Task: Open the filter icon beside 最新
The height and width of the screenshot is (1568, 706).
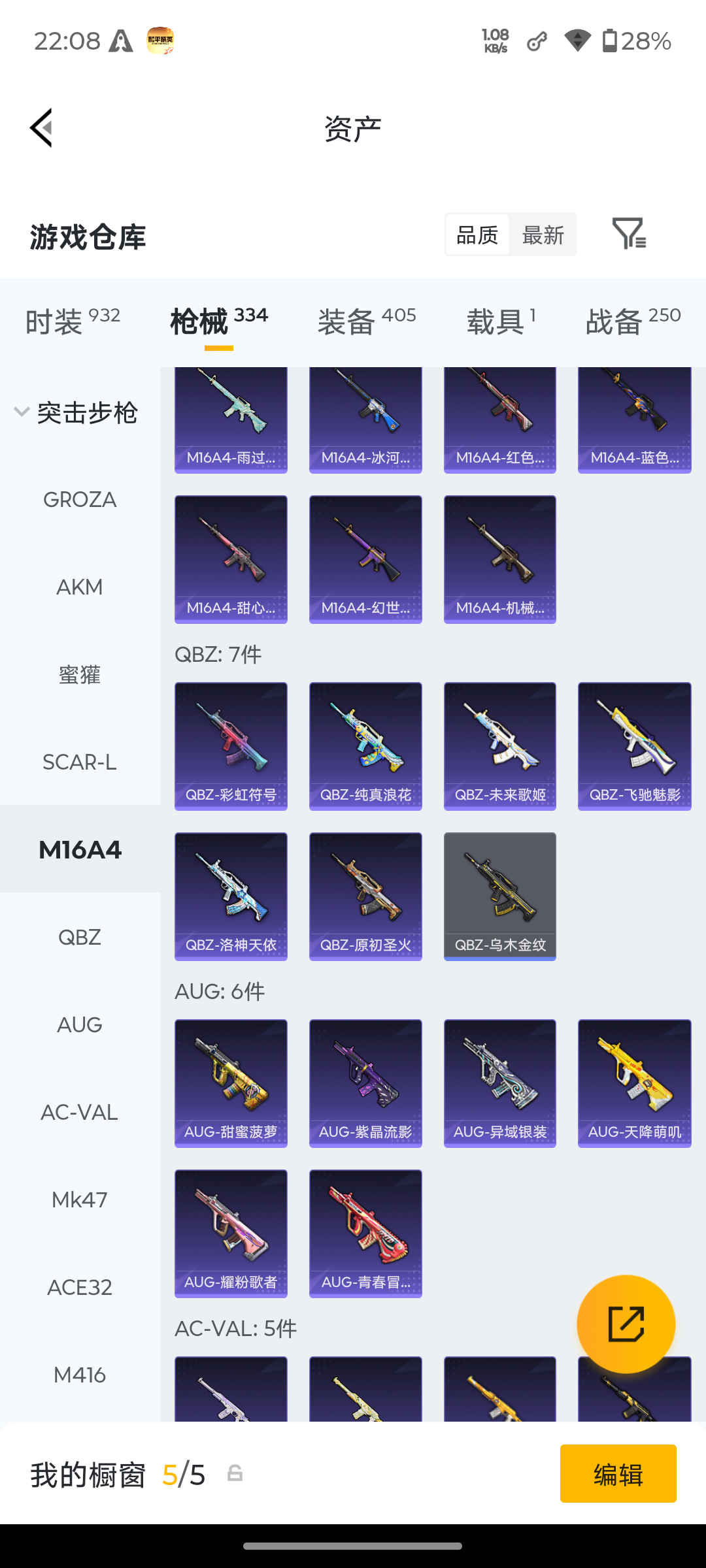Action: coord(629,233)
